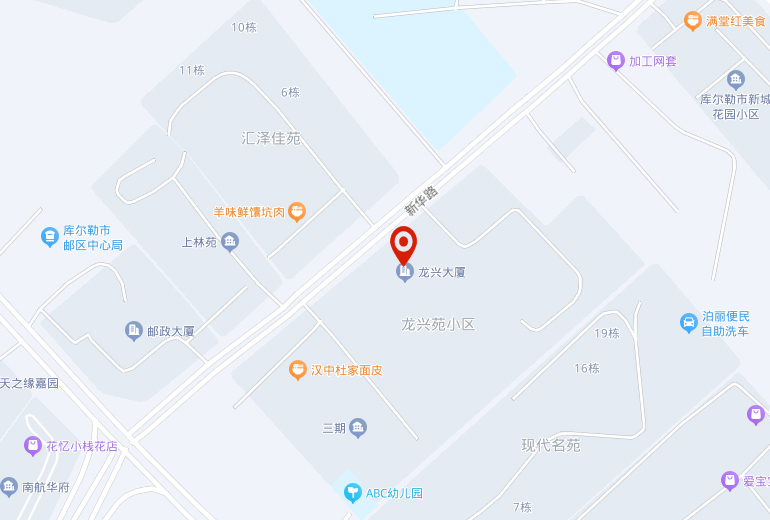The width and height of the screenshot is (770, 520).
Task: Open the 羊味鲜馕坑肉 restaurant marker
Action: coord(297,212)
